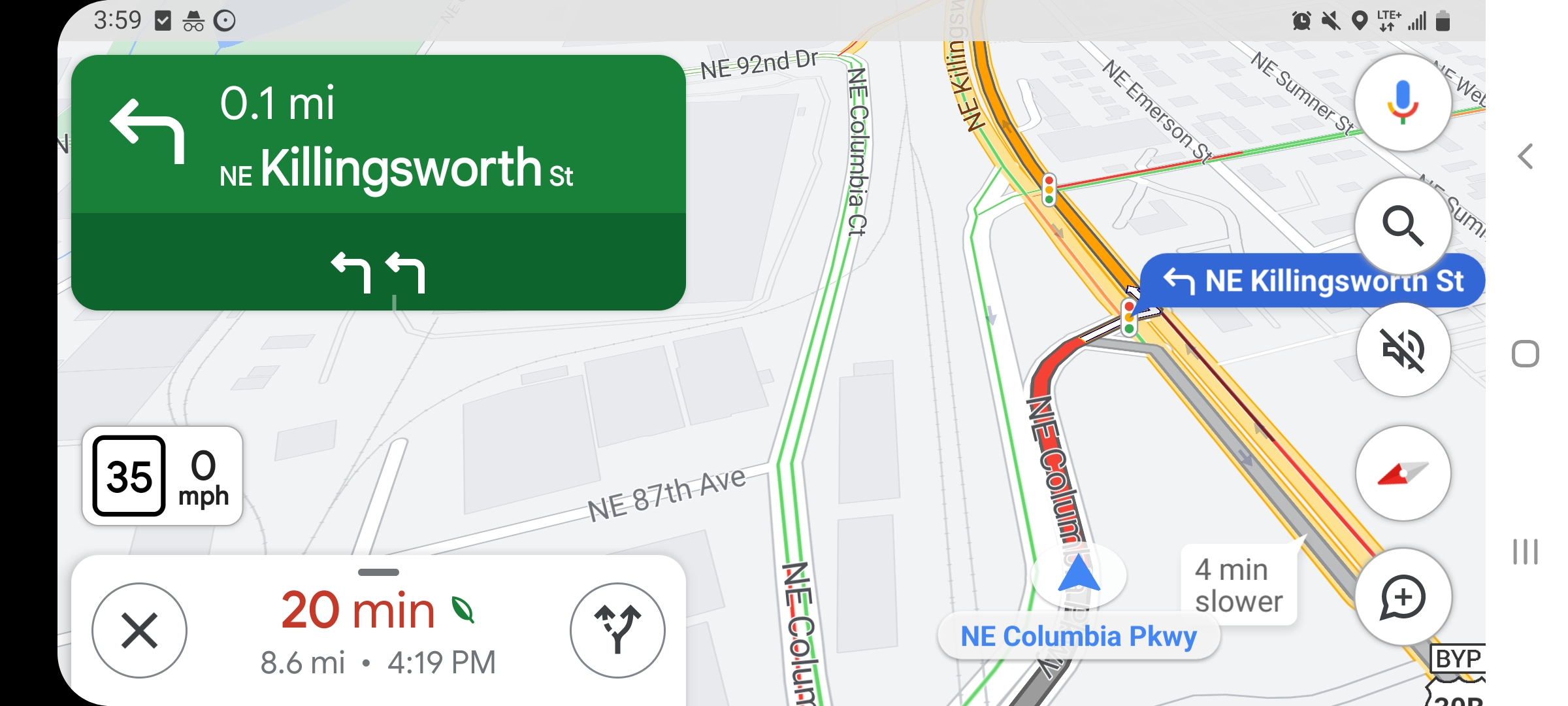
Task: Select the 4 min slower alternate route
Action: (1237, 584)
